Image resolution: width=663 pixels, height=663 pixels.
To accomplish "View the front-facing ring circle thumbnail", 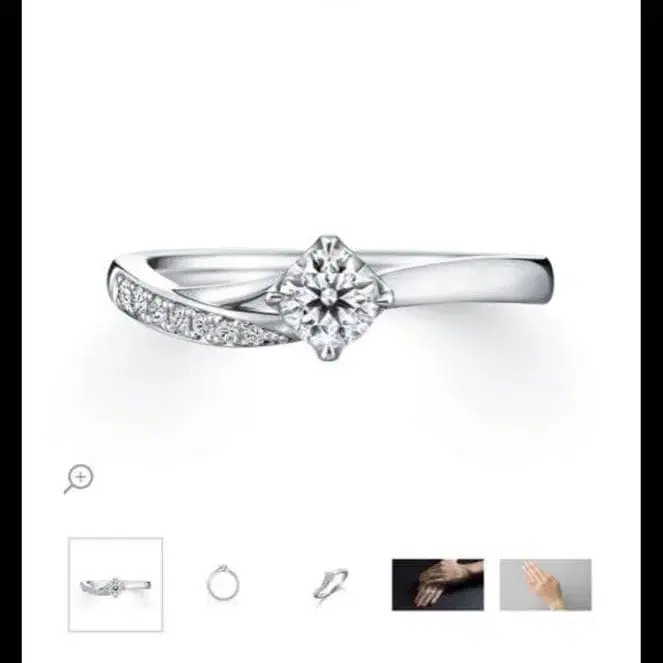I will pyautogui.click(x=223, y=583).
